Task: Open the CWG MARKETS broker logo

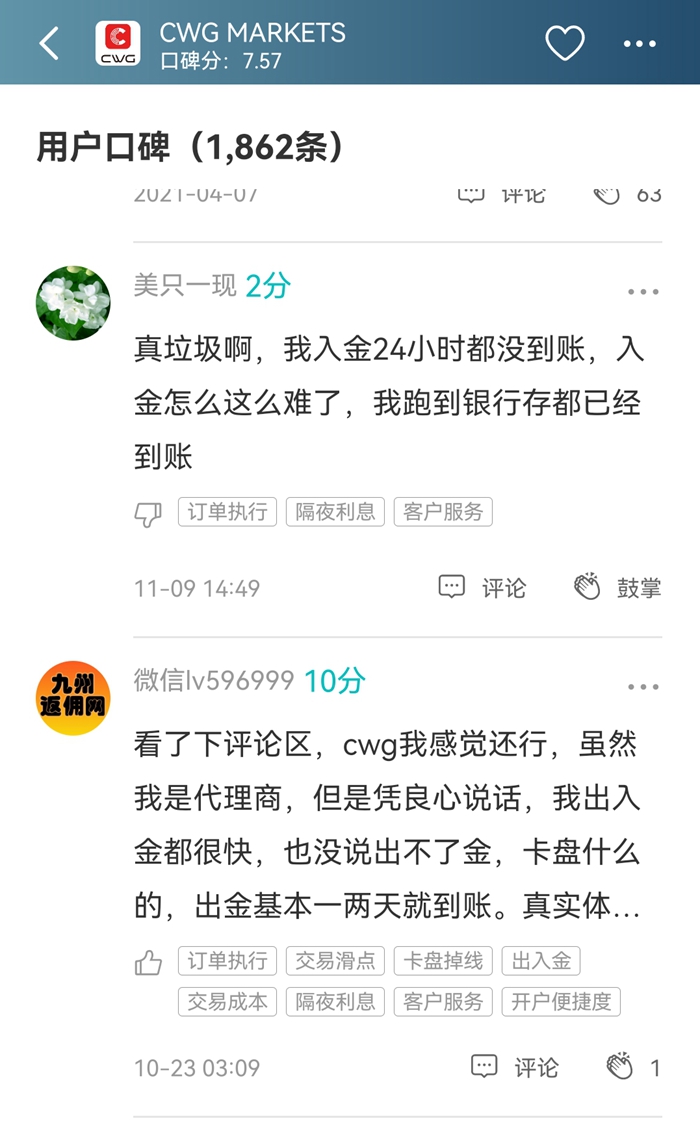Action: pyautogui.click(x=118, y=43)
